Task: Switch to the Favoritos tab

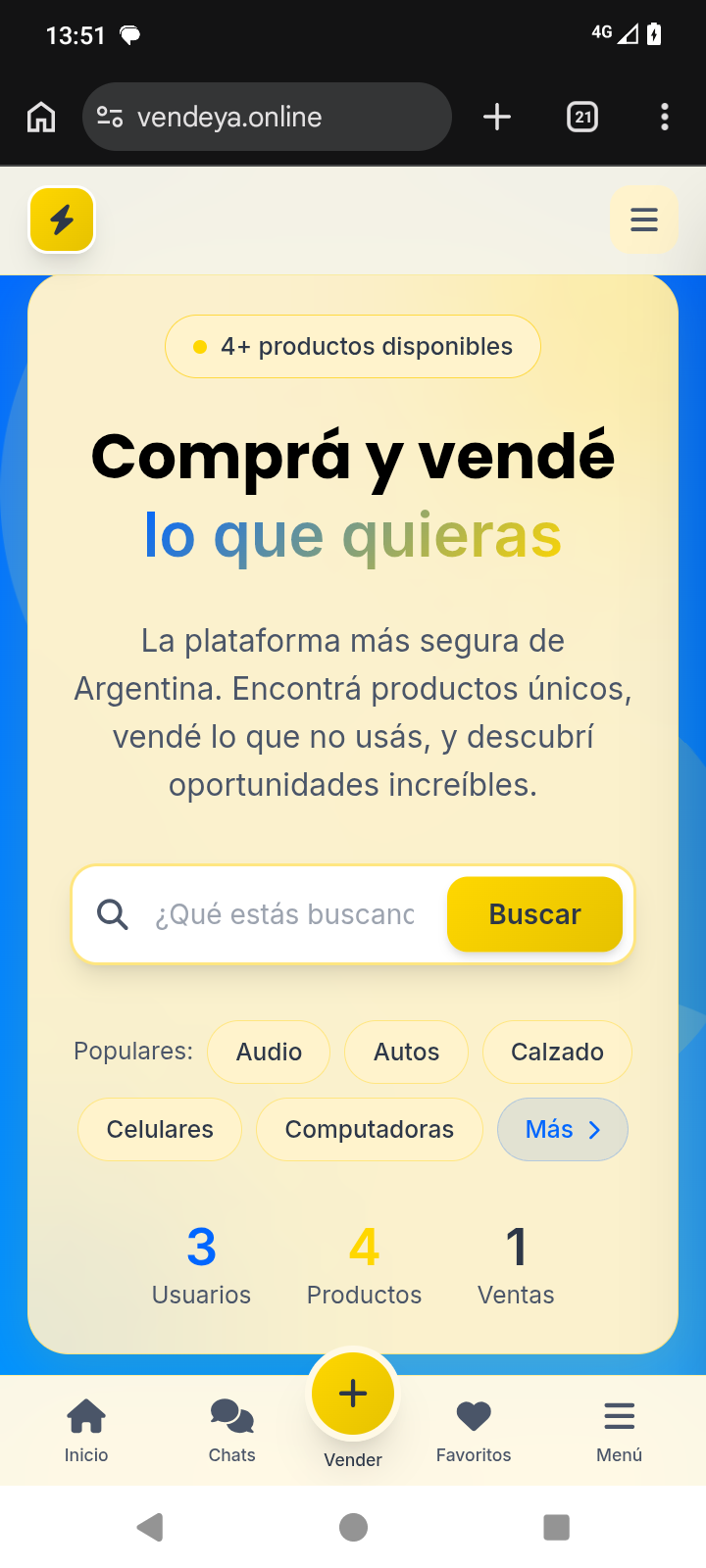Action: [x=474, y=1430]
